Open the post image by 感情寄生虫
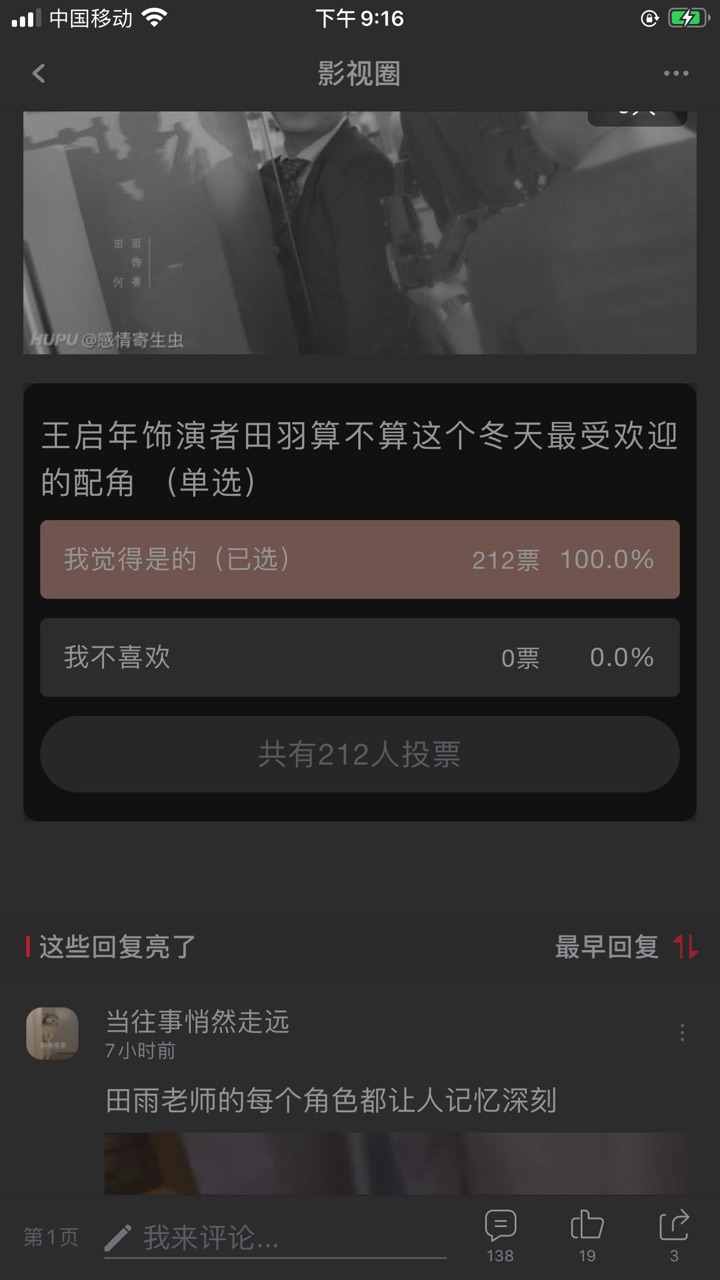 point(360,232)
